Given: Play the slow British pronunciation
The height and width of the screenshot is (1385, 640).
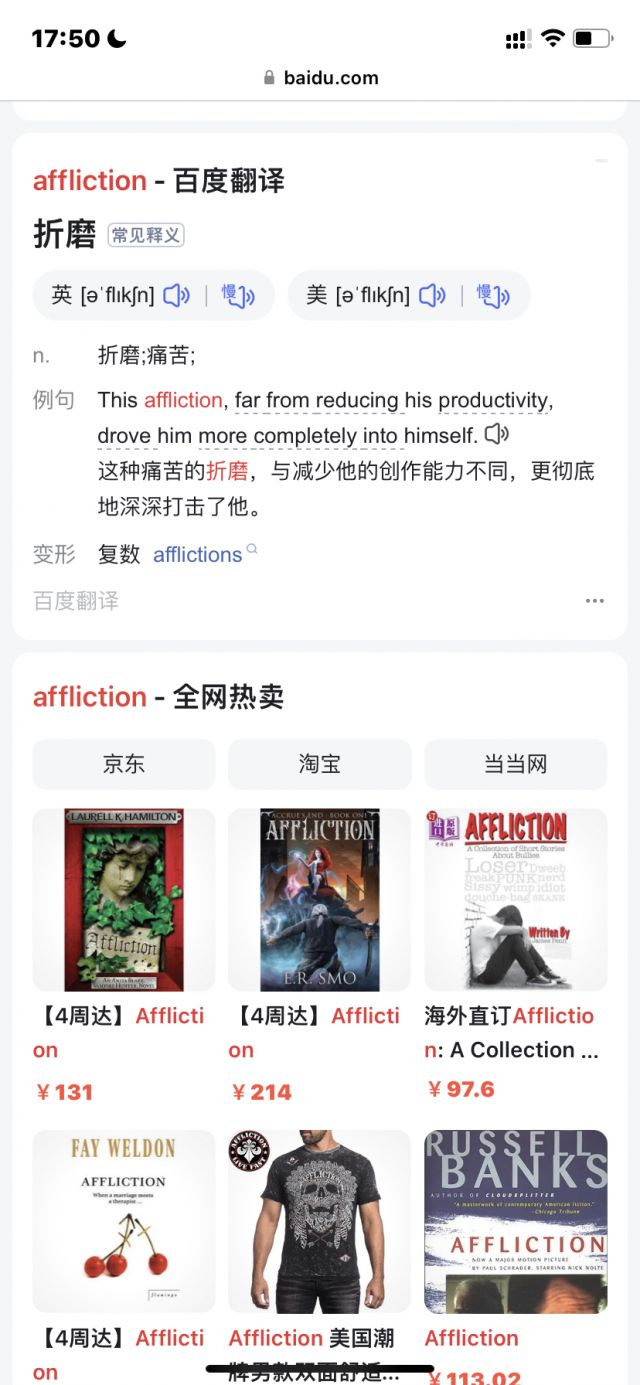Looking at the screenshot, I should point(238,295).
